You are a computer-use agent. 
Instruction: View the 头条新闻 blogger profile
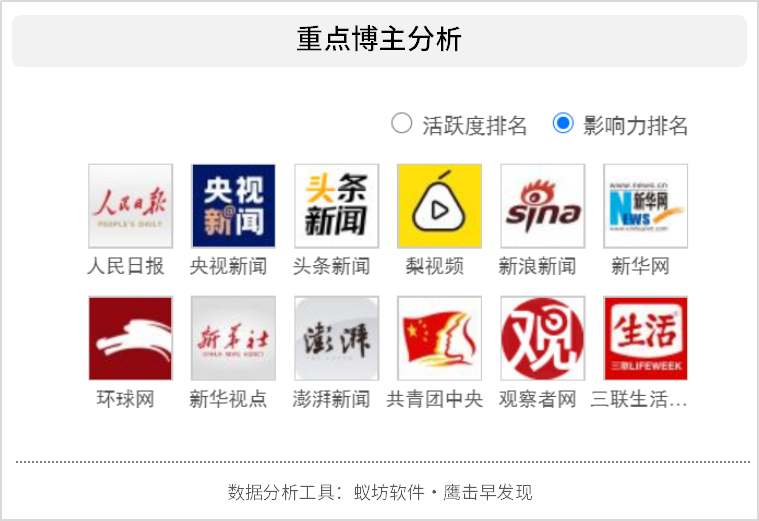click(336, 206)
